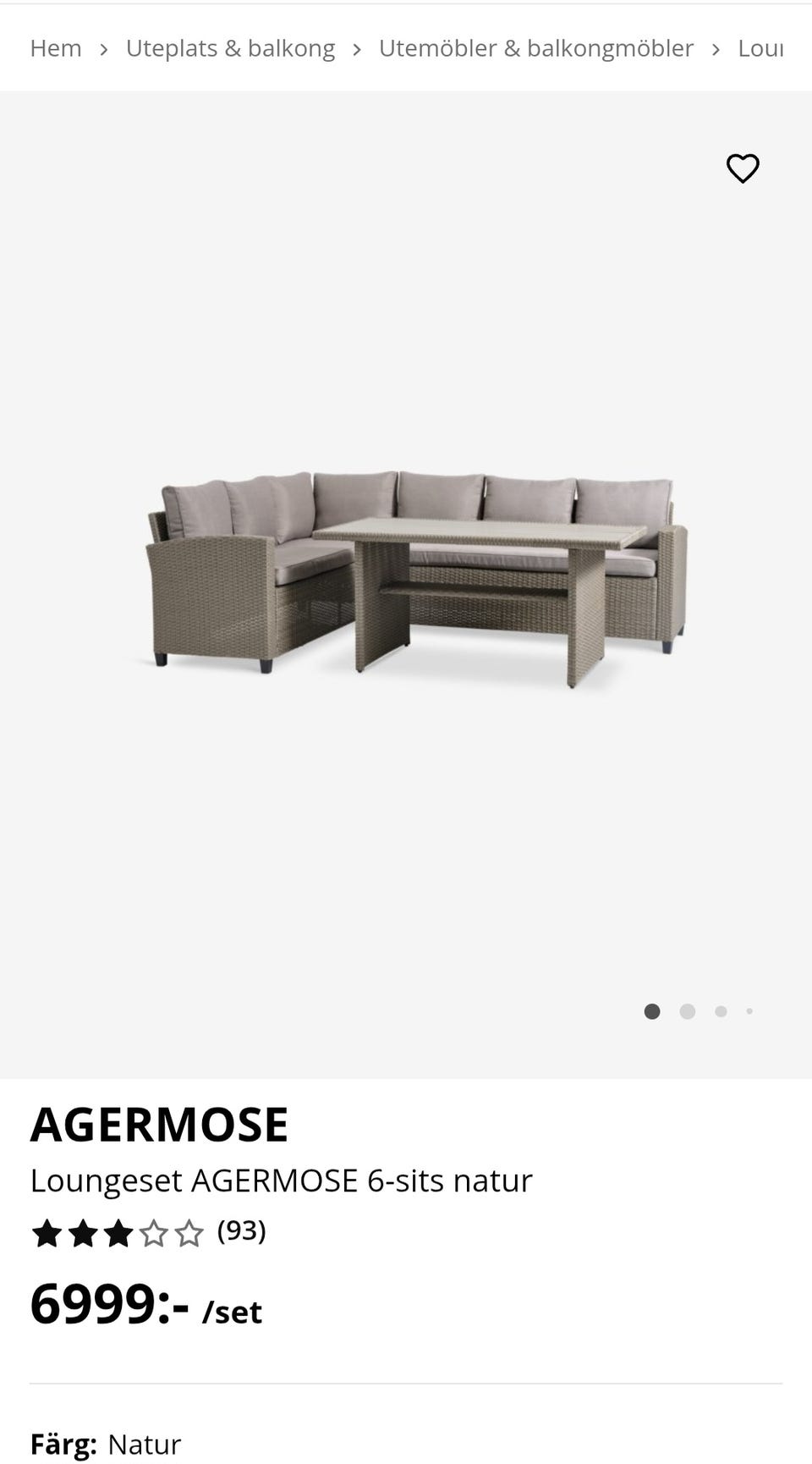812x1464 pixels.
Task: Open reviews by clicking (93)
Action: [241, 1232]
